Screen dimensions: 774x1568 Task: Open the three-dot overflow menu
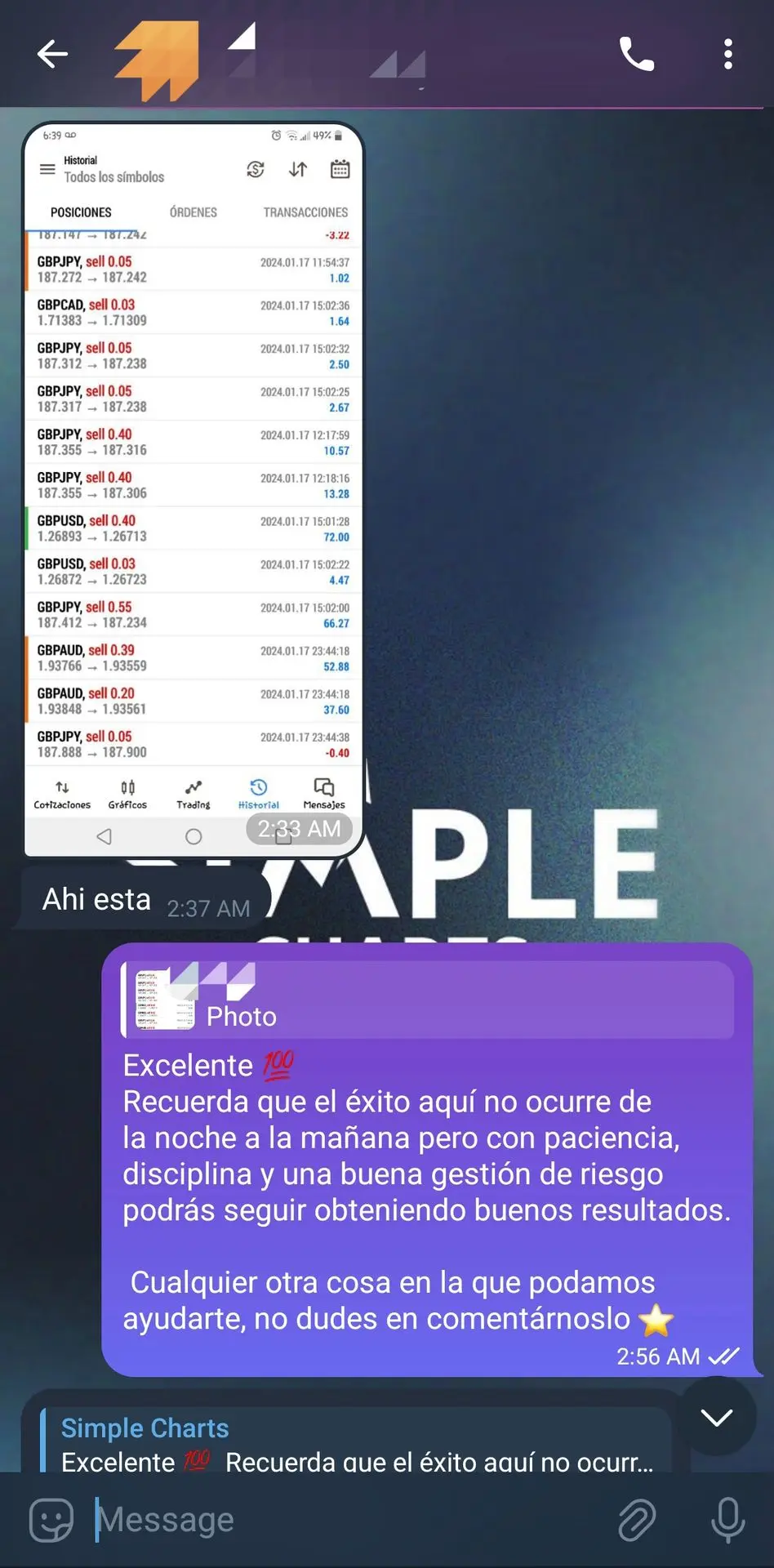pyautogui.click(x=727, y=55)
